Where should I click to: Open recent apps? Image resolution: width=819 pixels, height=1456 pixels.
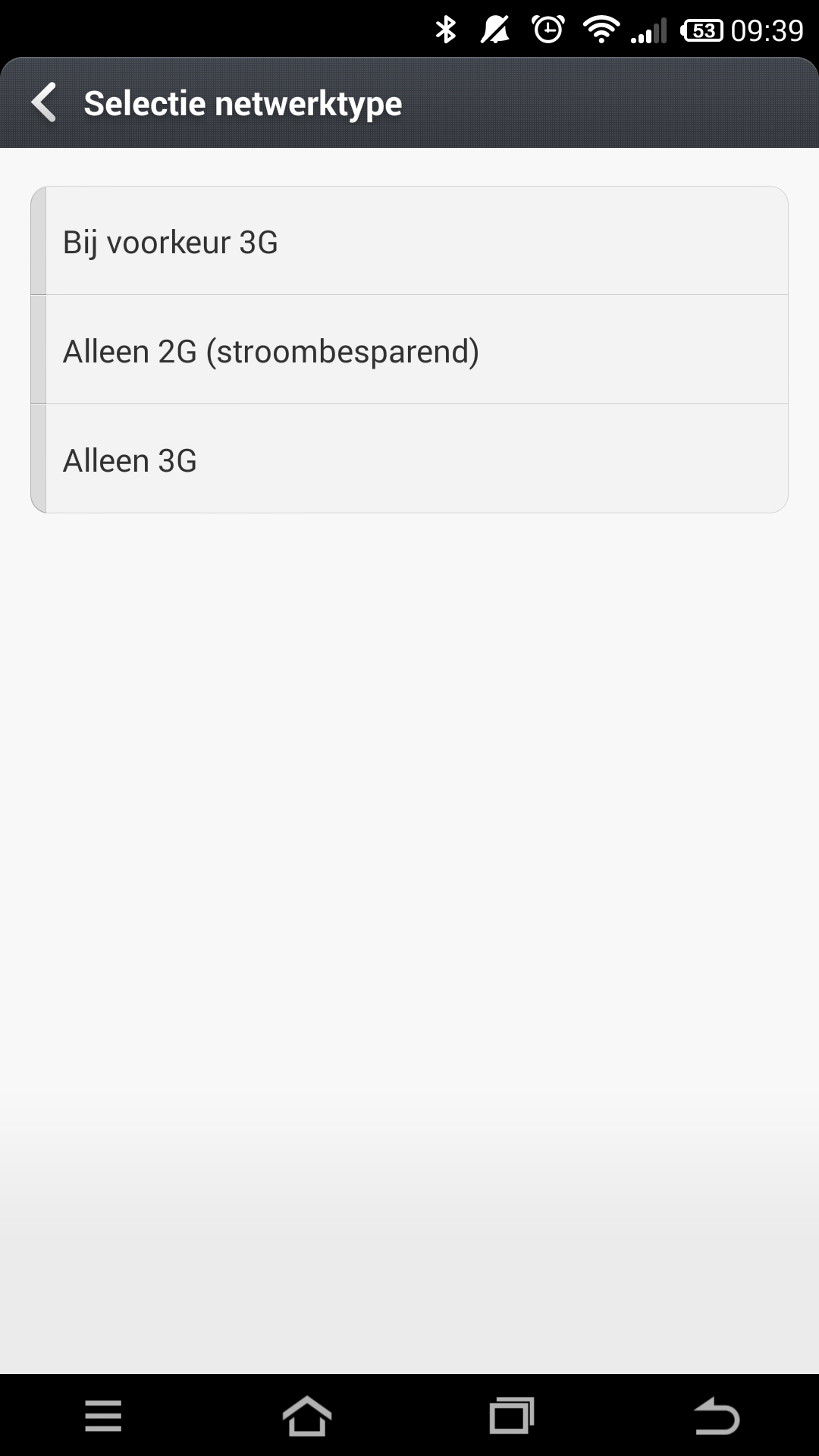tap(512, 1416)
